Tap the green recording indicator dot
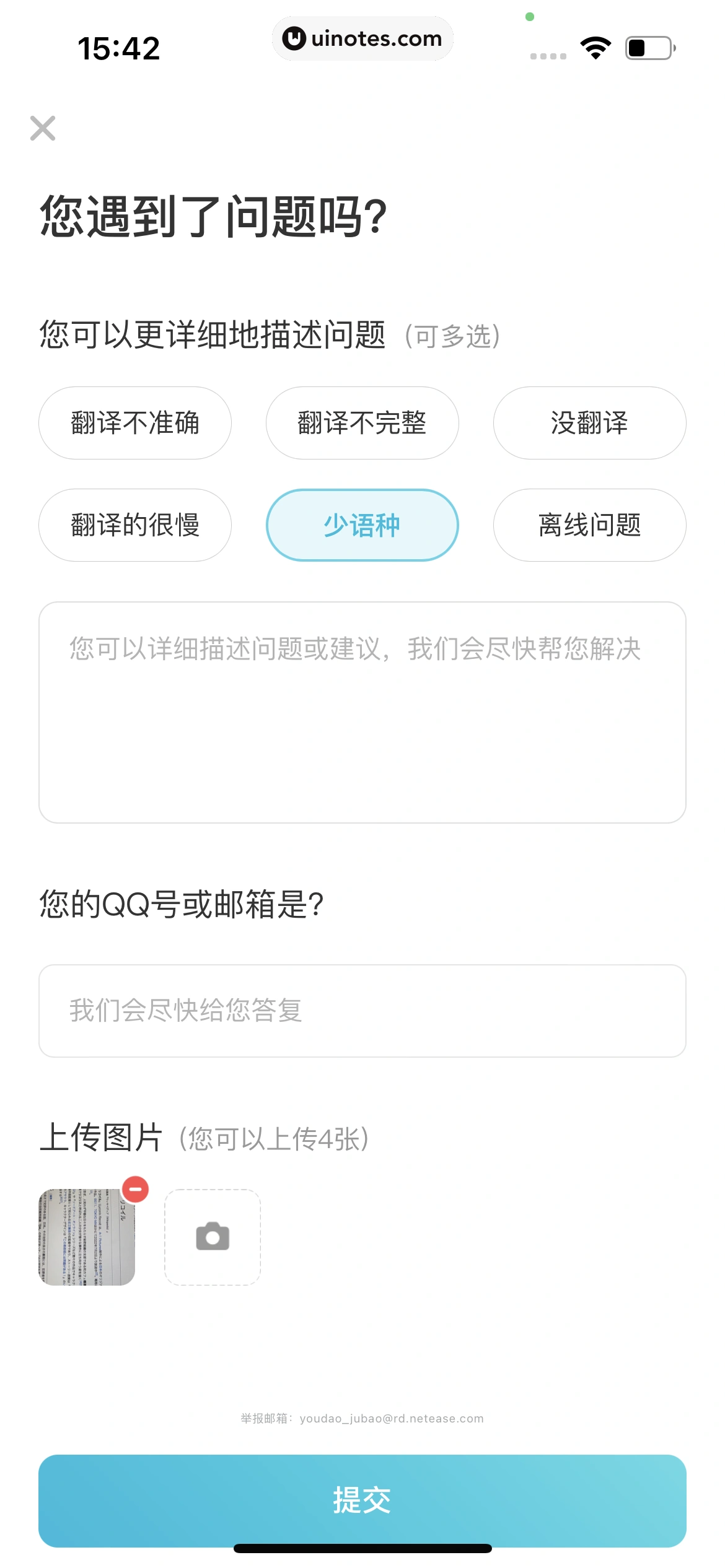The image size is (725, 1568). (x=530, y=17)
